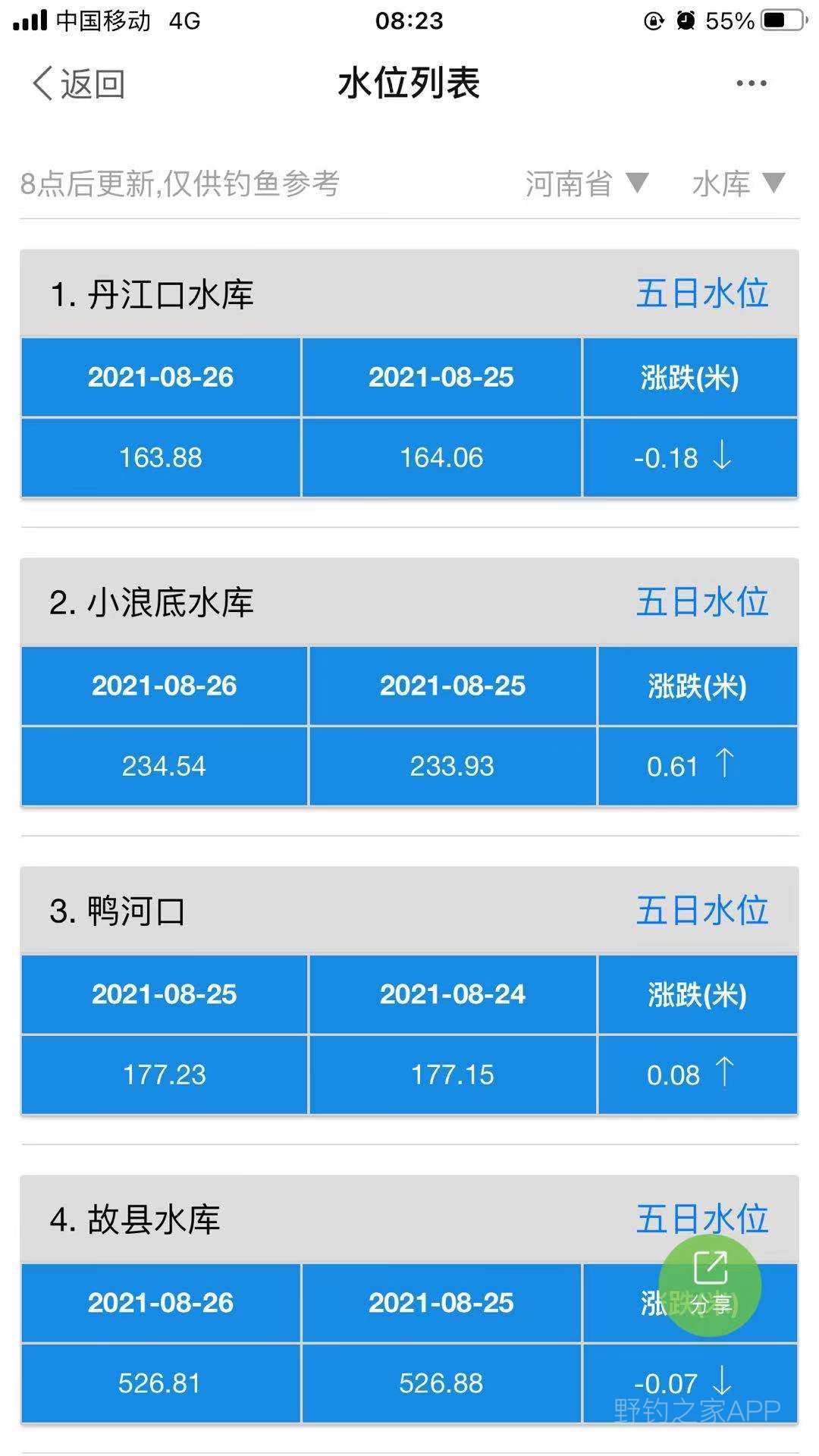Screen dimensions: 819x1456
Task: Open the three-dot overflow menu
Action: pyautogui.click(x=751, y=83)
